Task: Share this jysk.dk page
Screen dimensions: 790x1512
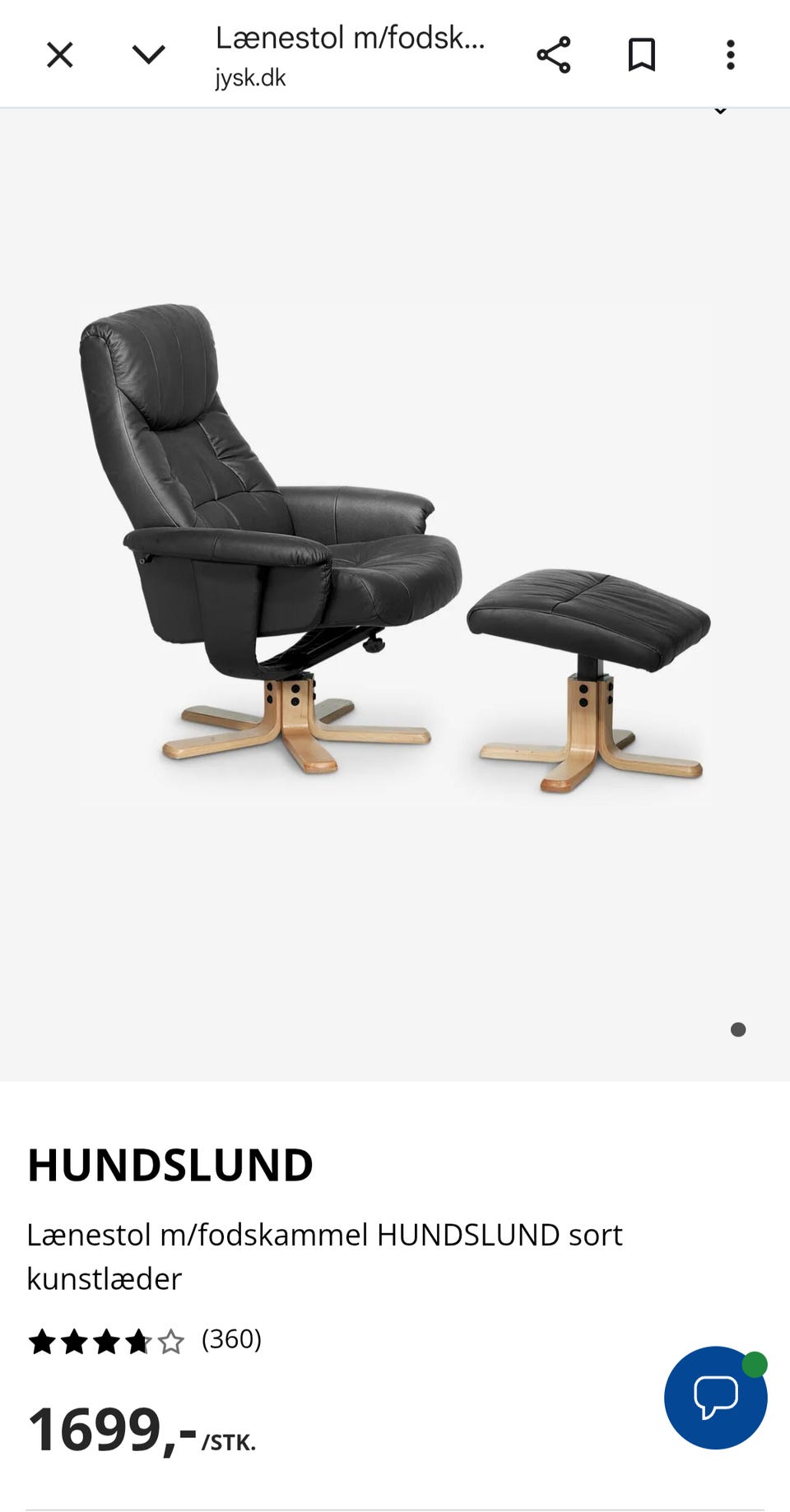Action: click(x=554, y=55)
